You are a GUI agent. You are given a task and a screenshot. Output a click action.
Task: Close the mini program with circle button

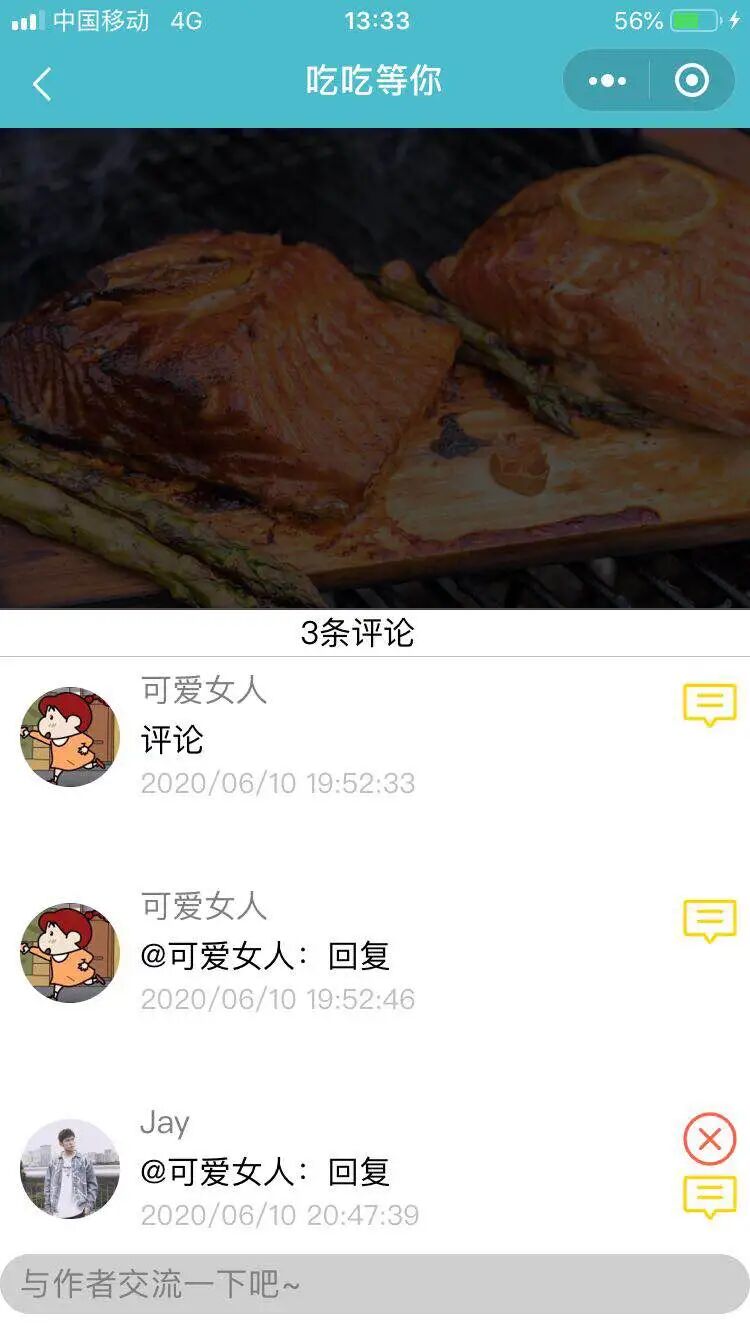692,81
